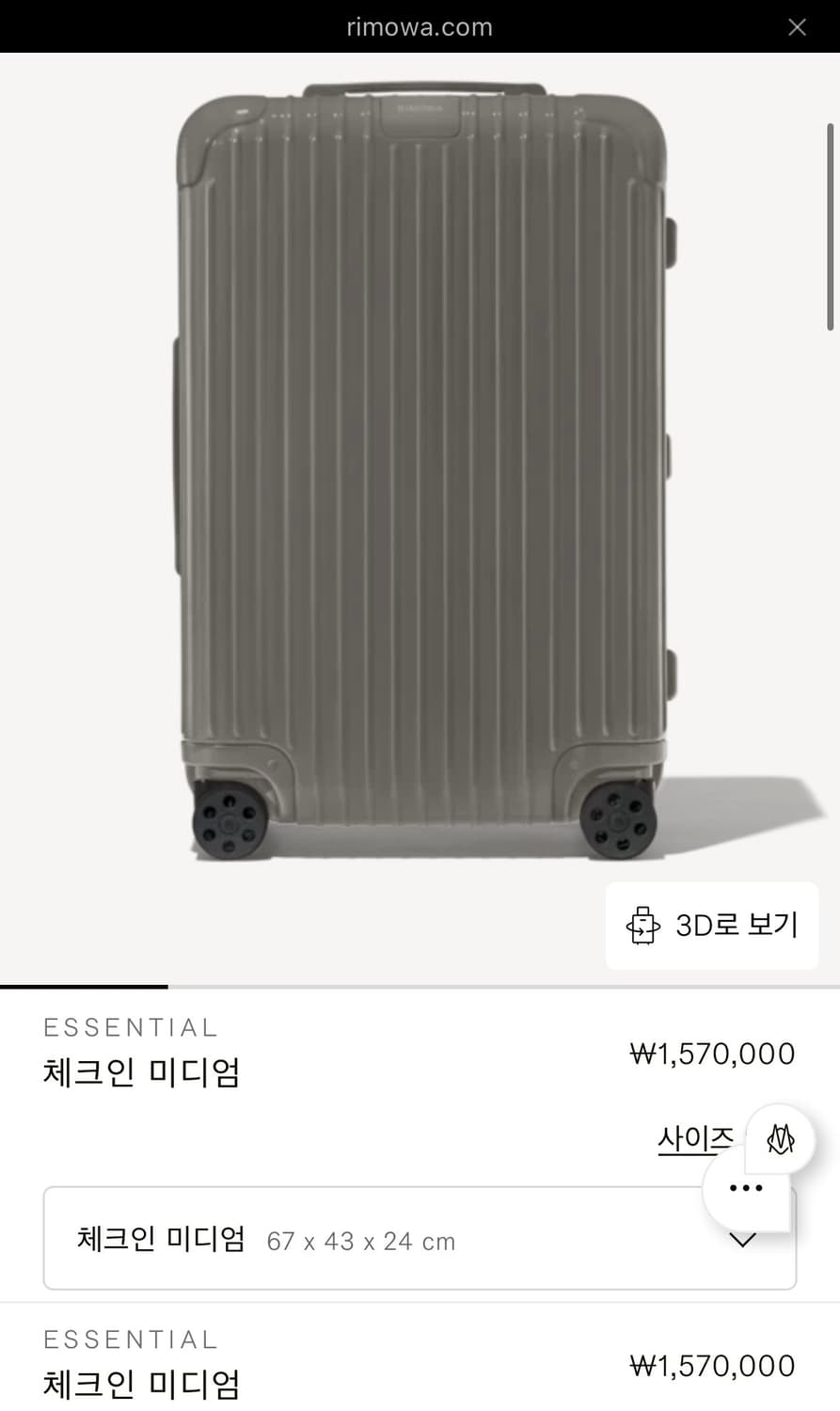This screenshot has width=840, height=1411.
Task: Select the first ESSENTIAL tab entry
Action: (130, 1027)
